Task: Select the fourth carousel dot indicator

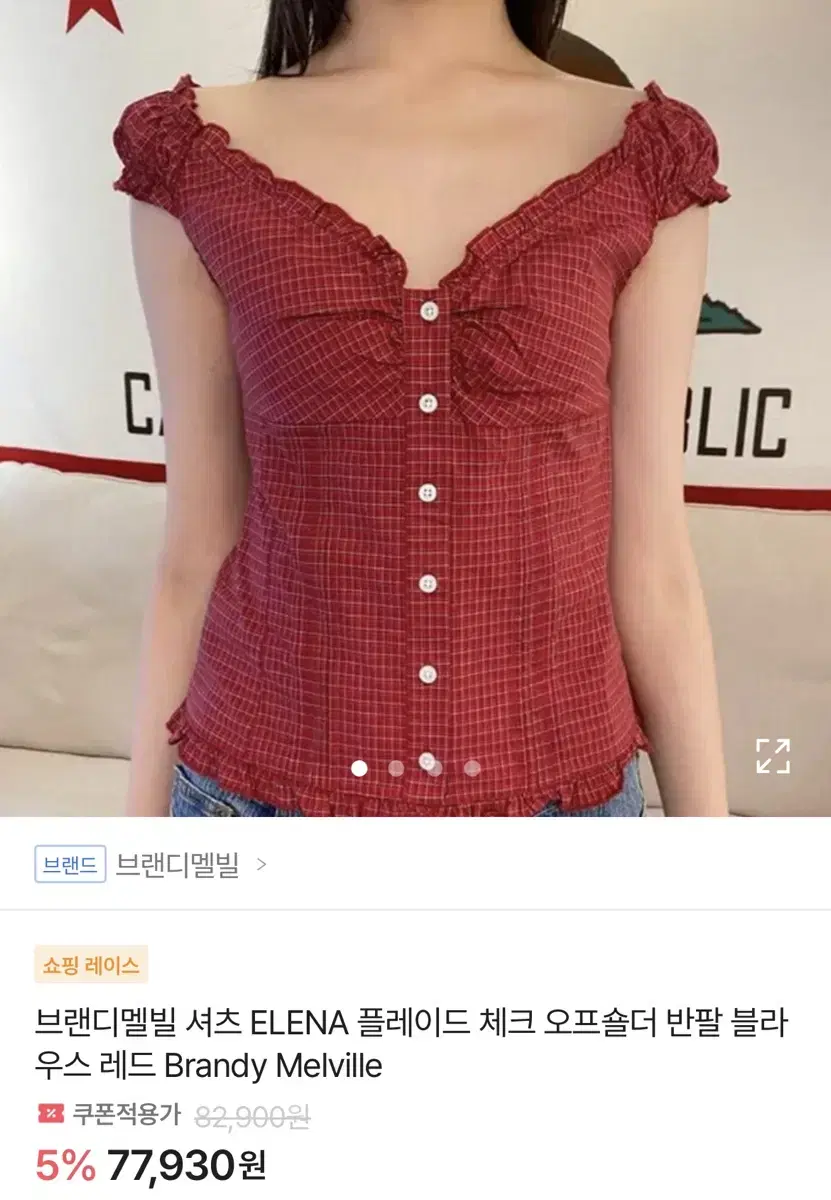Action: (x=468, y=769)
